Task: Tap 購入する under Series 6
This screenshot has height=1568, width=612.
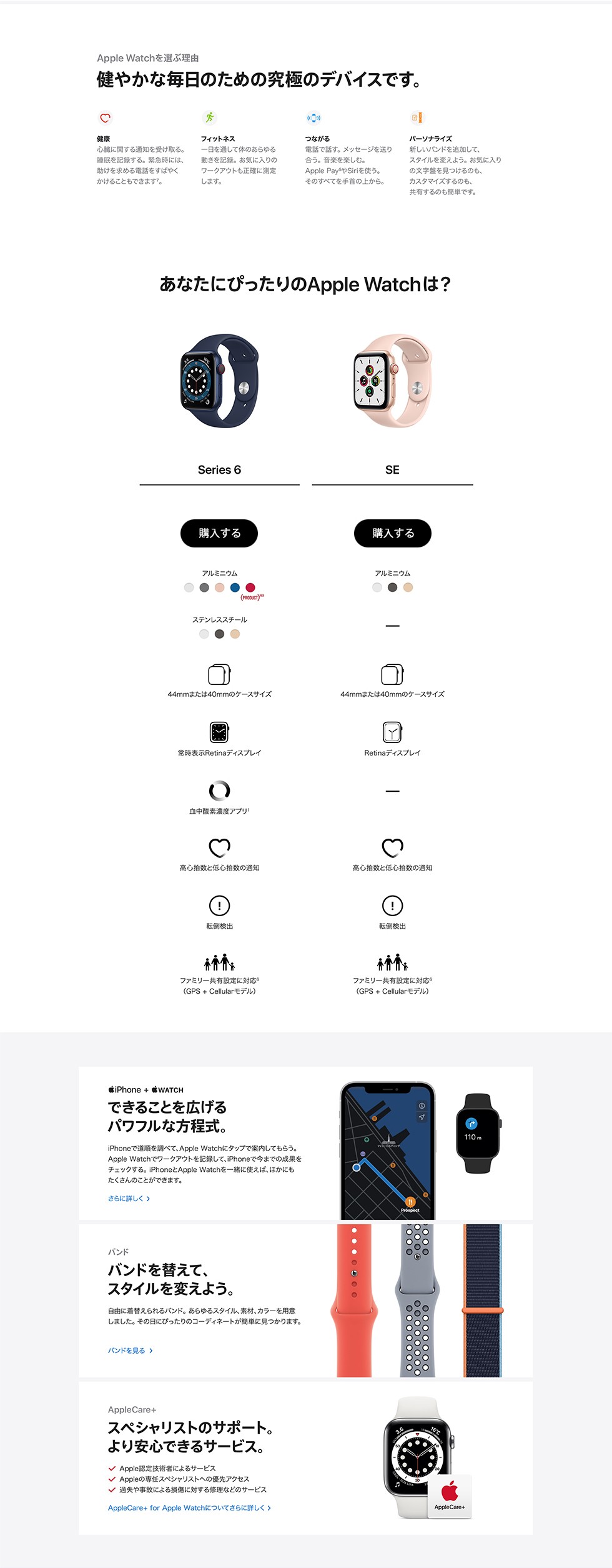Action: [219, 533]
